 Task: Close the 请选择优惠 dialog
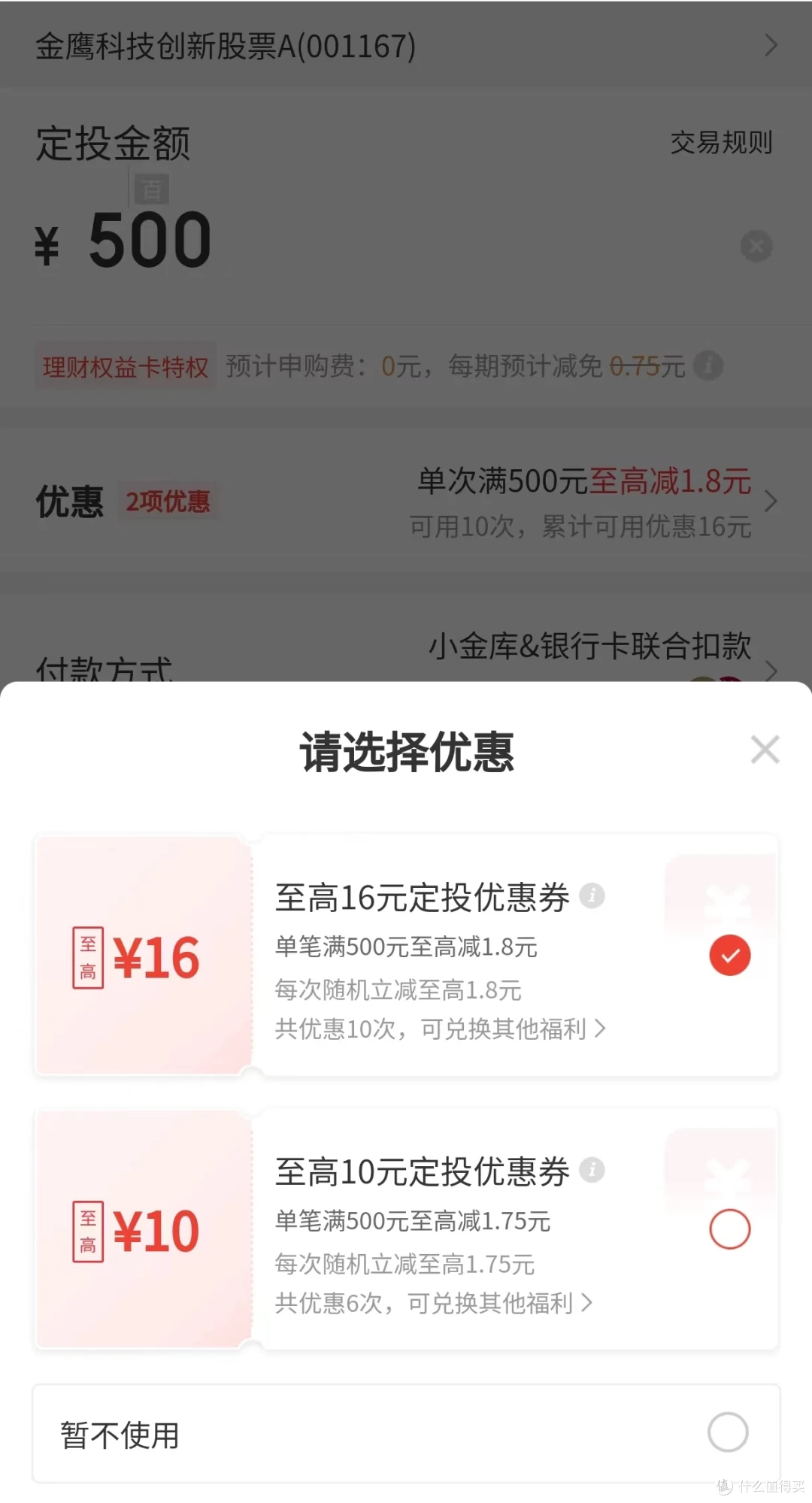coord(765,749)
